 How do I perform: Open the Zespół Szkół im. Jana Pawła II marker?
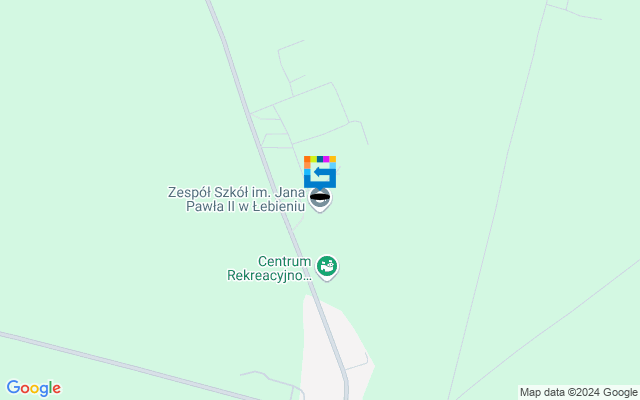pyautogui.click(x=320, y=199)
